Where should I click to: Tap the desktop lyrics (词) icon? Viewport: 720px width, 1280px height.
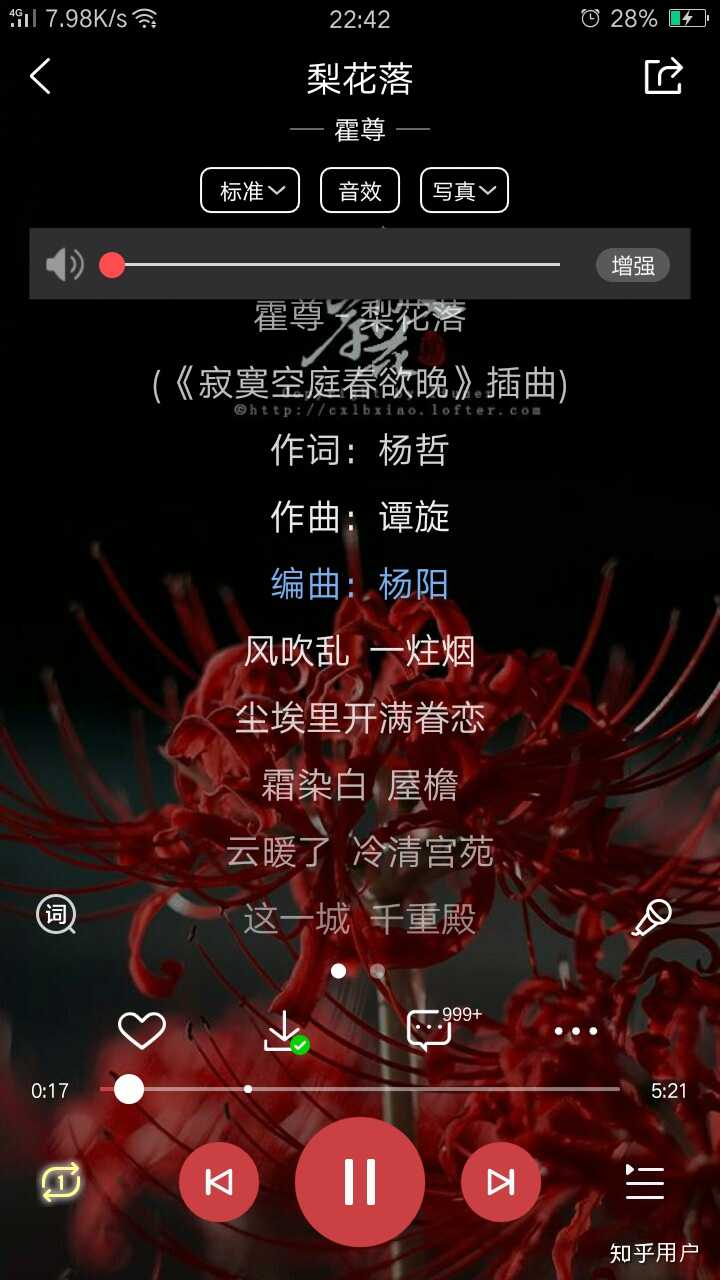tap(55, 916)
